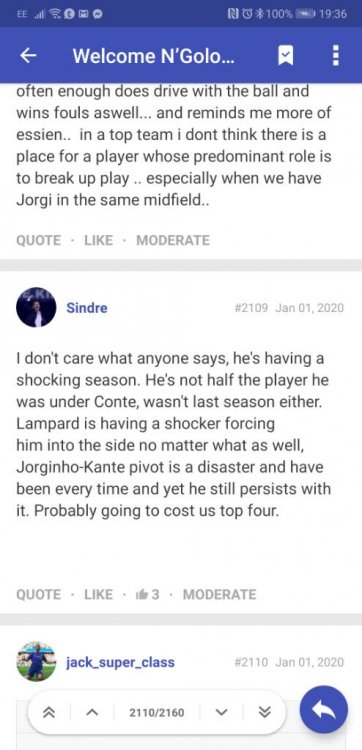This screenshot has width=362, height=750.
Task: Like Sindre's post
Action: tap(99, 595)
